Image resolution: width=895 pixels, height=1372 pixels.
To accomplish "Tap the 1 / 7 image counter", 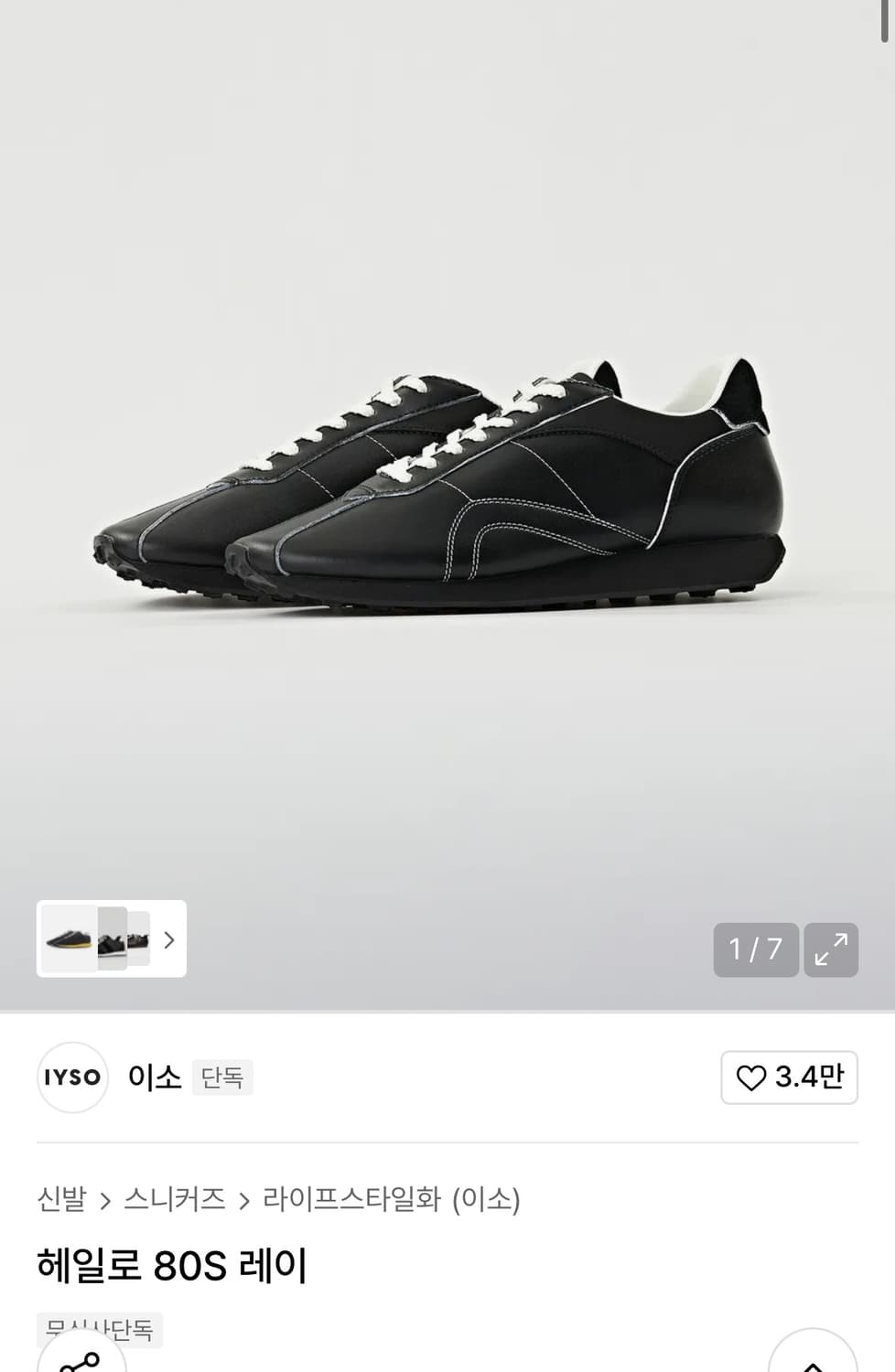I will point(755,950).
